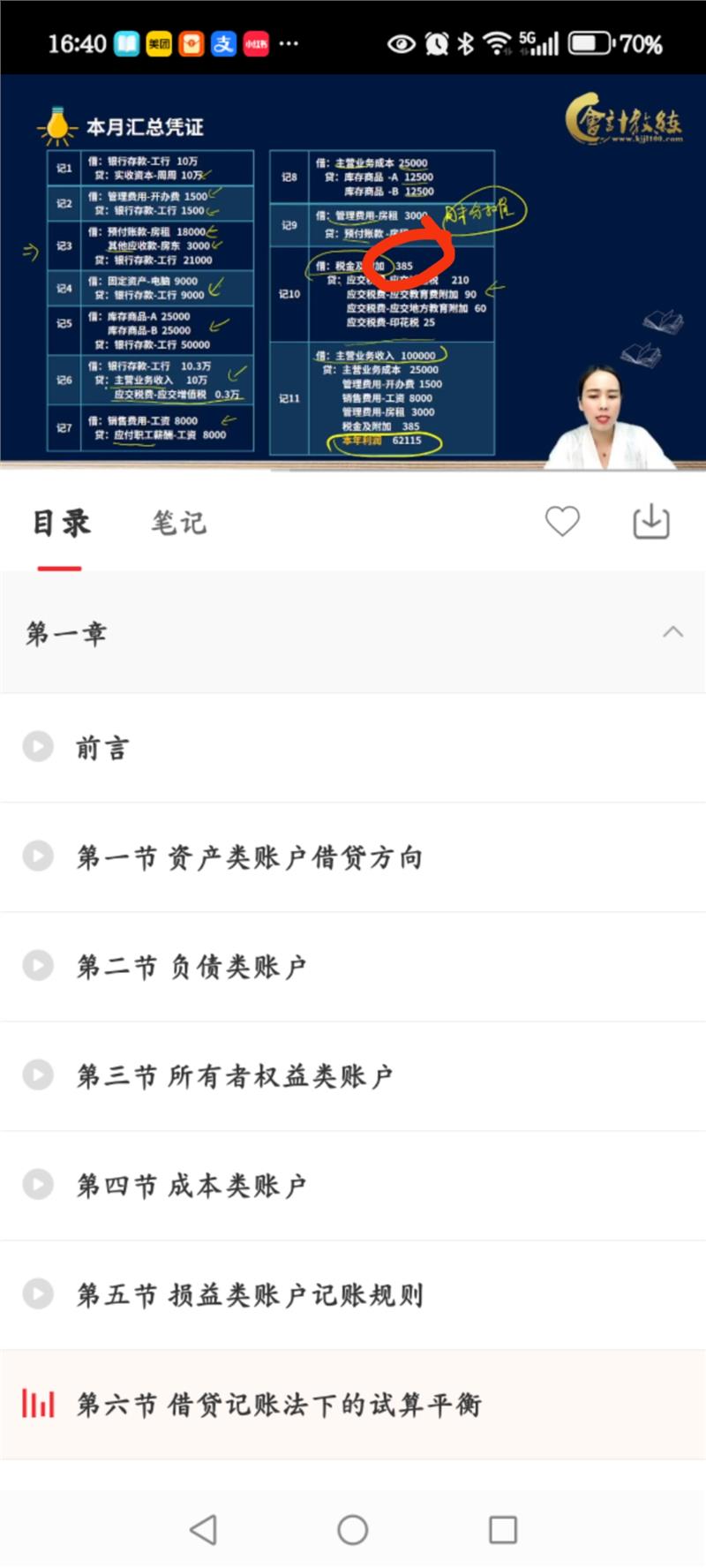Open 第二节 负债类账户 lesson
Screen dimensions: 706x1568
pyautogui.click(x=192, y=967)
